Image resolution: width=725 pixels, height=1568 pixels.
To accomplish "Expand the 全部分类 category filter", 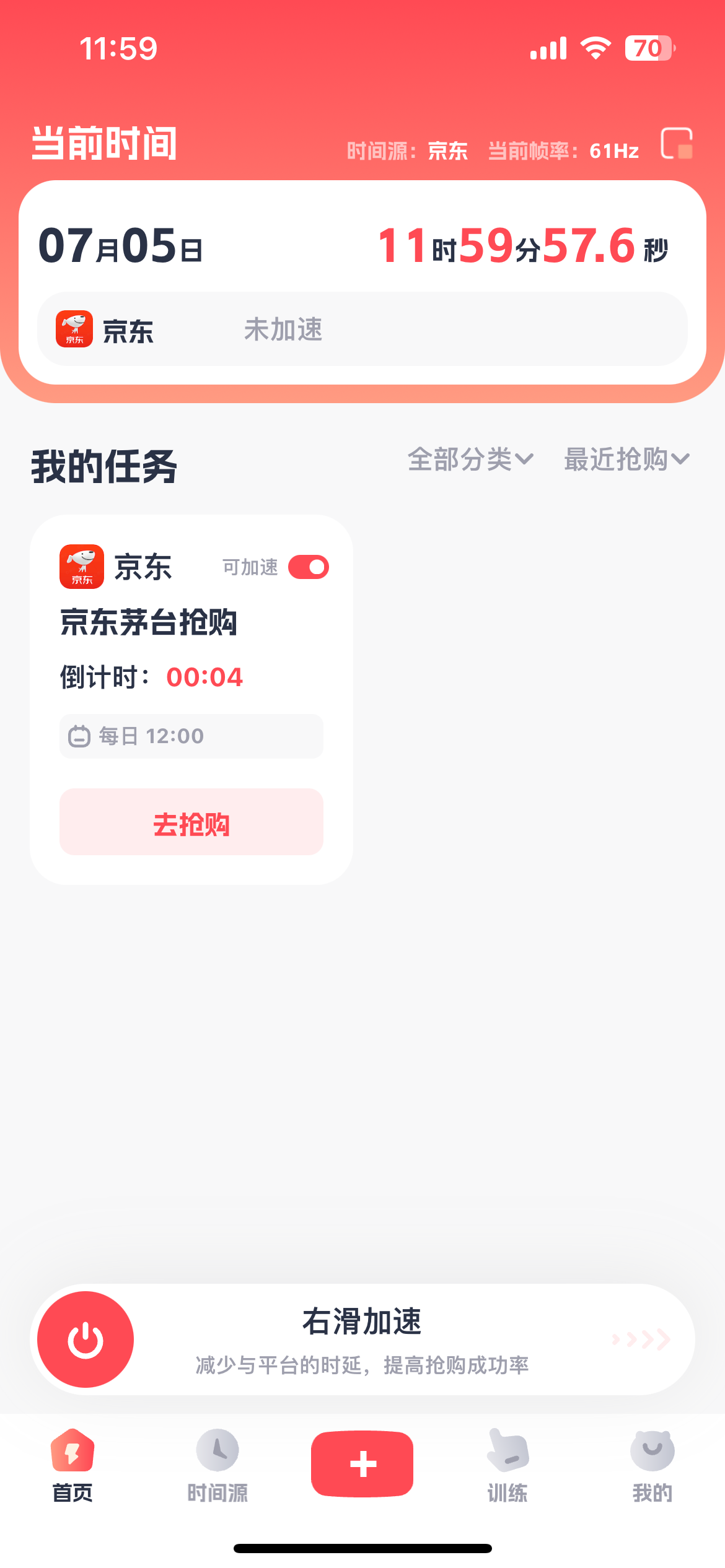I will [470, 460].
